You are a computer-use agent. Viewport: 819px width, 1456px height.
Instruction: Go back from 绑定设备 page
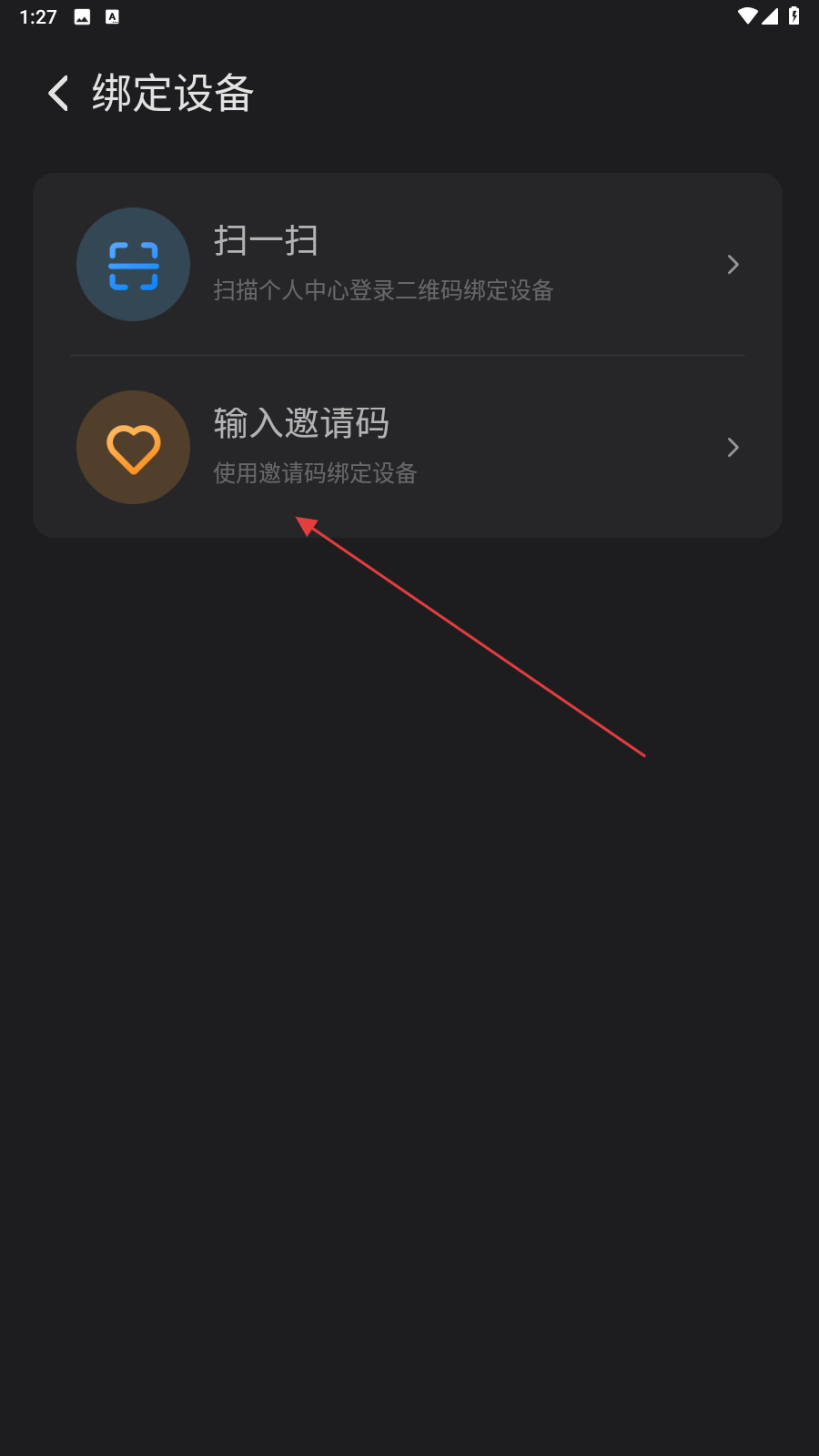click(58, 93)
